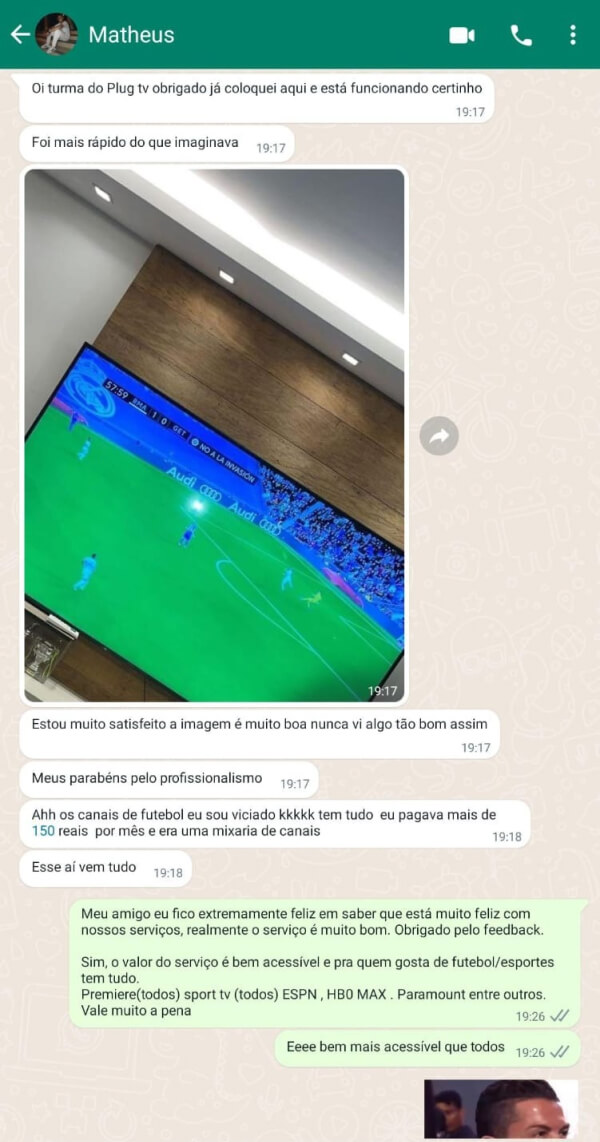600x1142 pixels.
Task: Open Matheus contact info from the header
Action: 132,35
